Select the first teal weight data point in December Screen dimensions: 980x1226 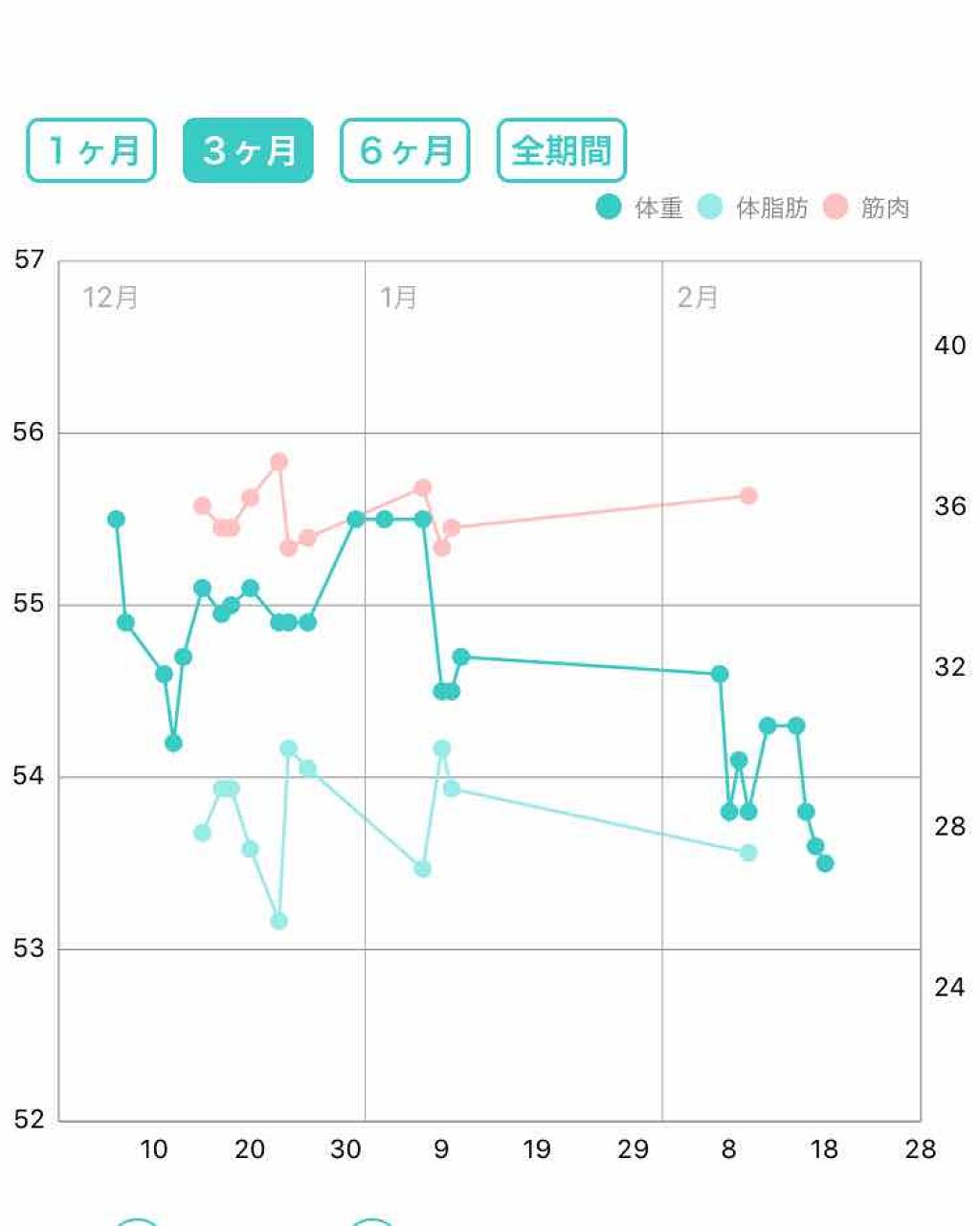pos(116,518)
